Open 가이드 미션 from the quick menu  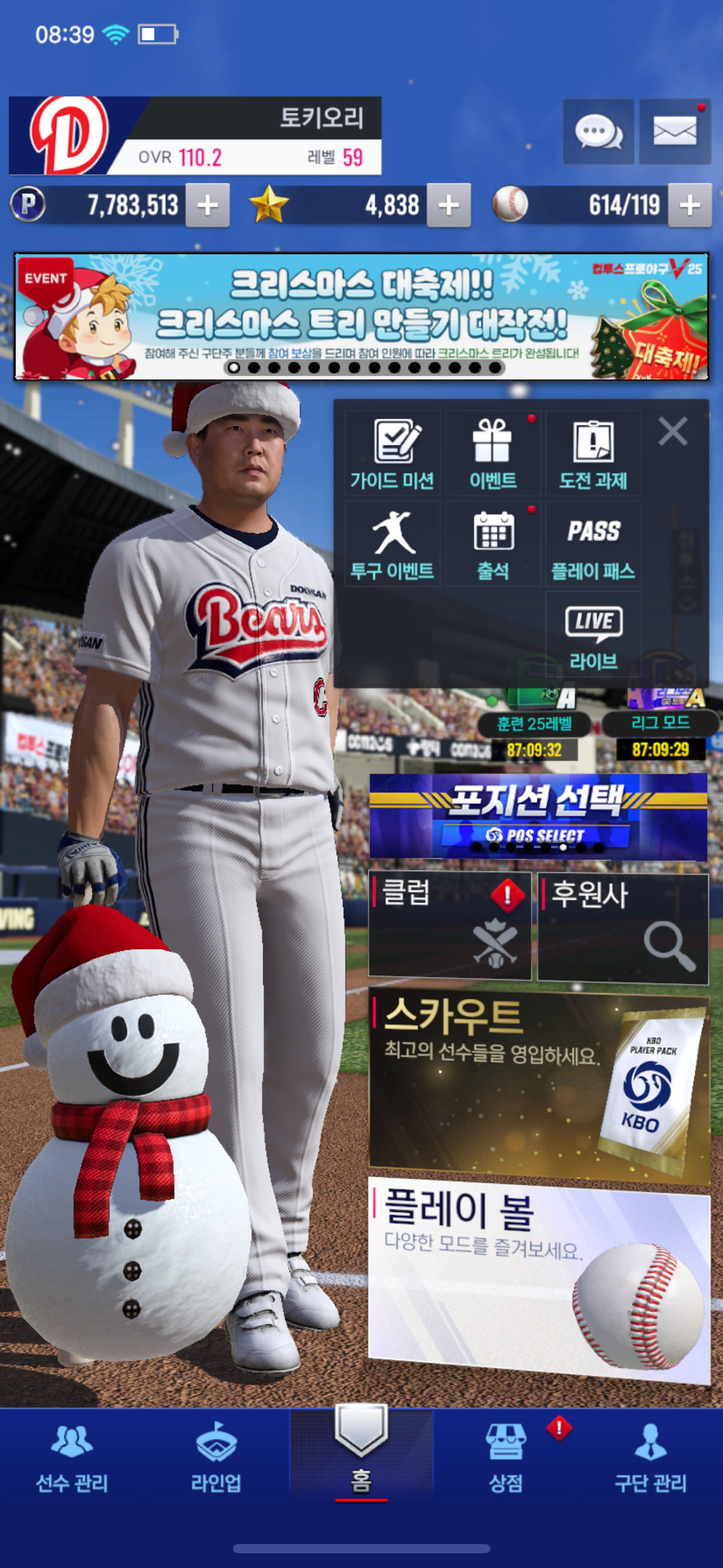392,453
